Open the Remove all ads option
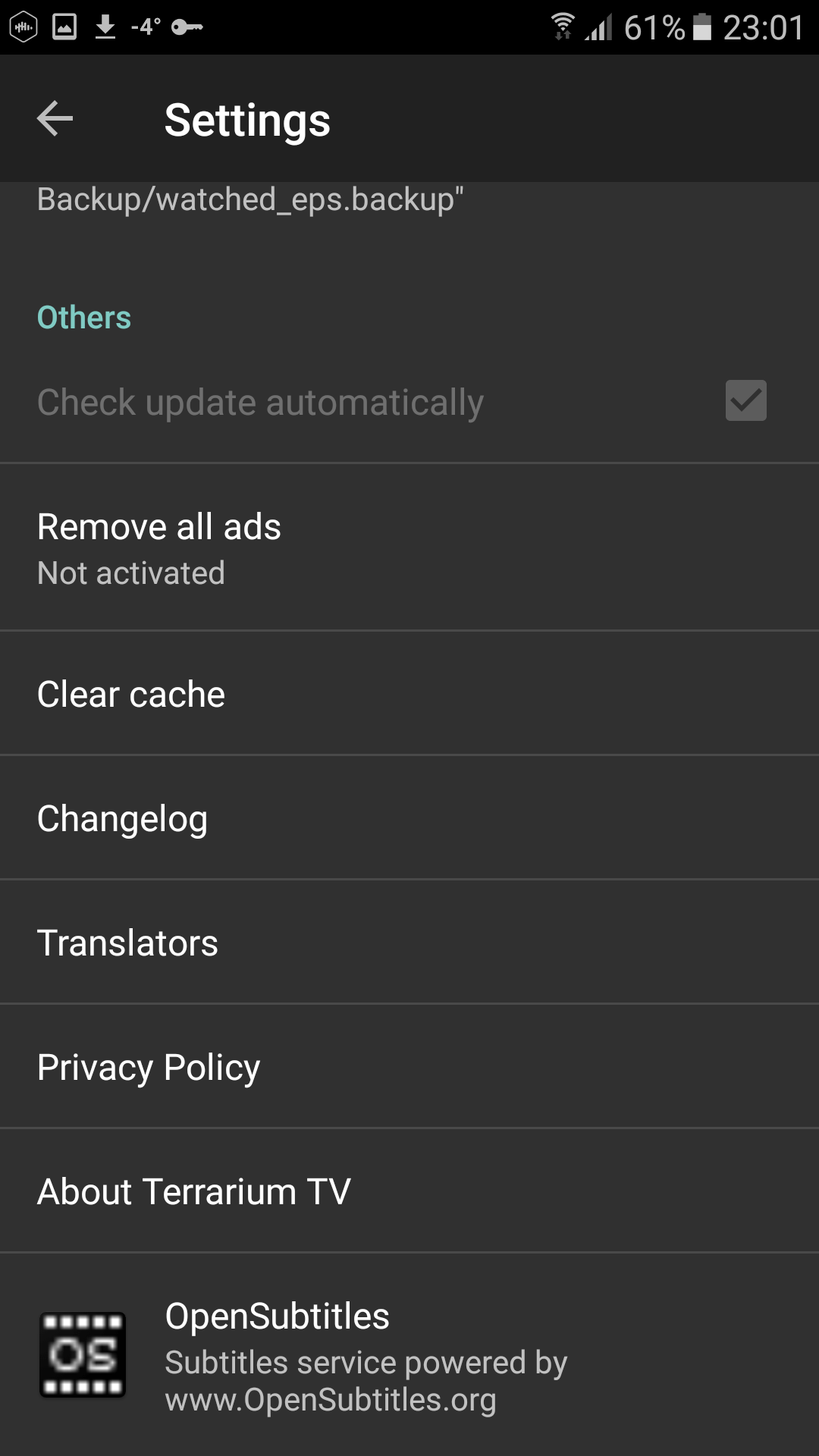Image resolution: width=819 pixels, height=1456 pixels. click(409, 548)
